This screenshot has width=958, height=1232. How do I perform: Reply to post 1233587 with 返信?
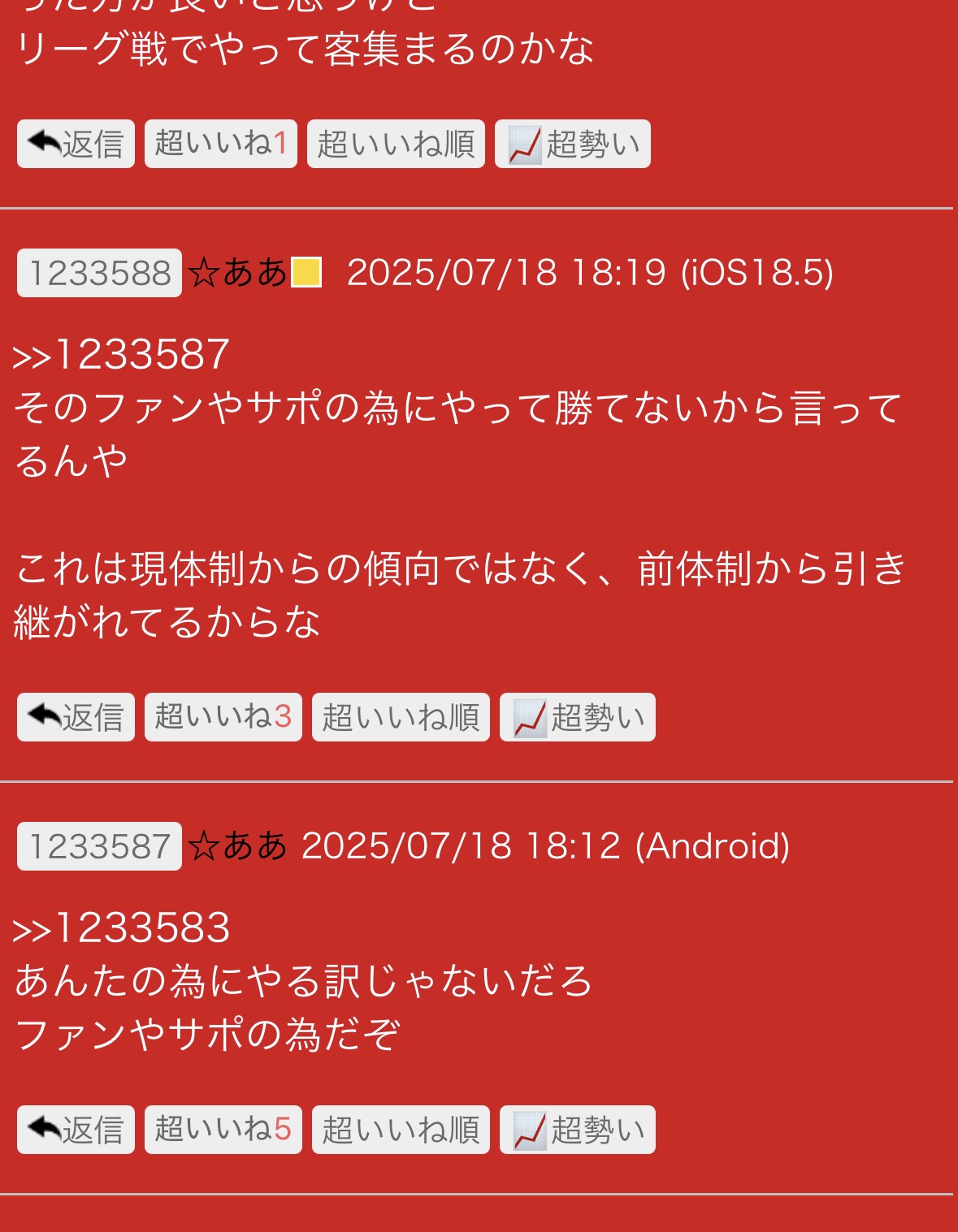(x=76, y=1130)
